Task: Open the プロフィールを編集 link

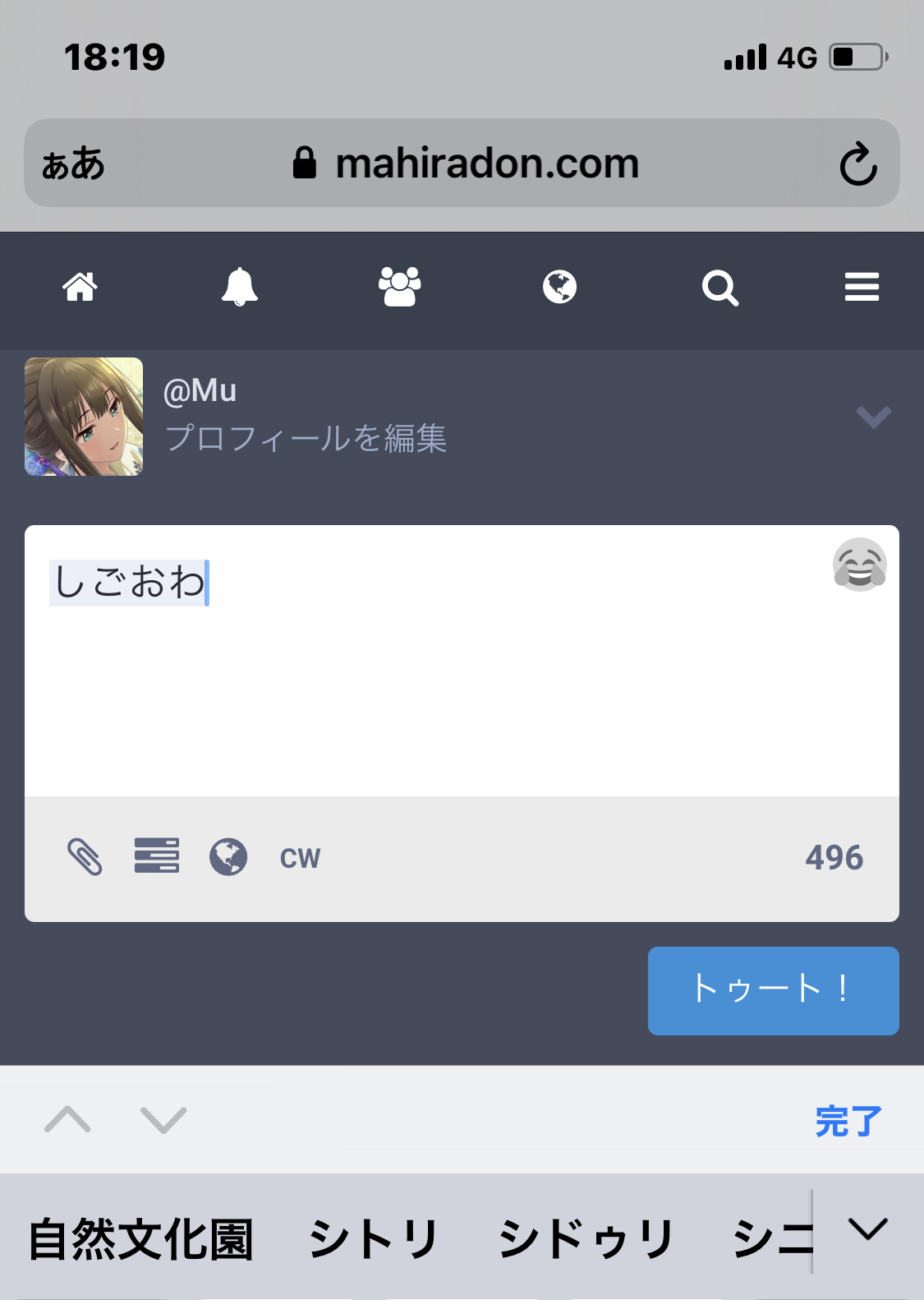Action: 306,438
